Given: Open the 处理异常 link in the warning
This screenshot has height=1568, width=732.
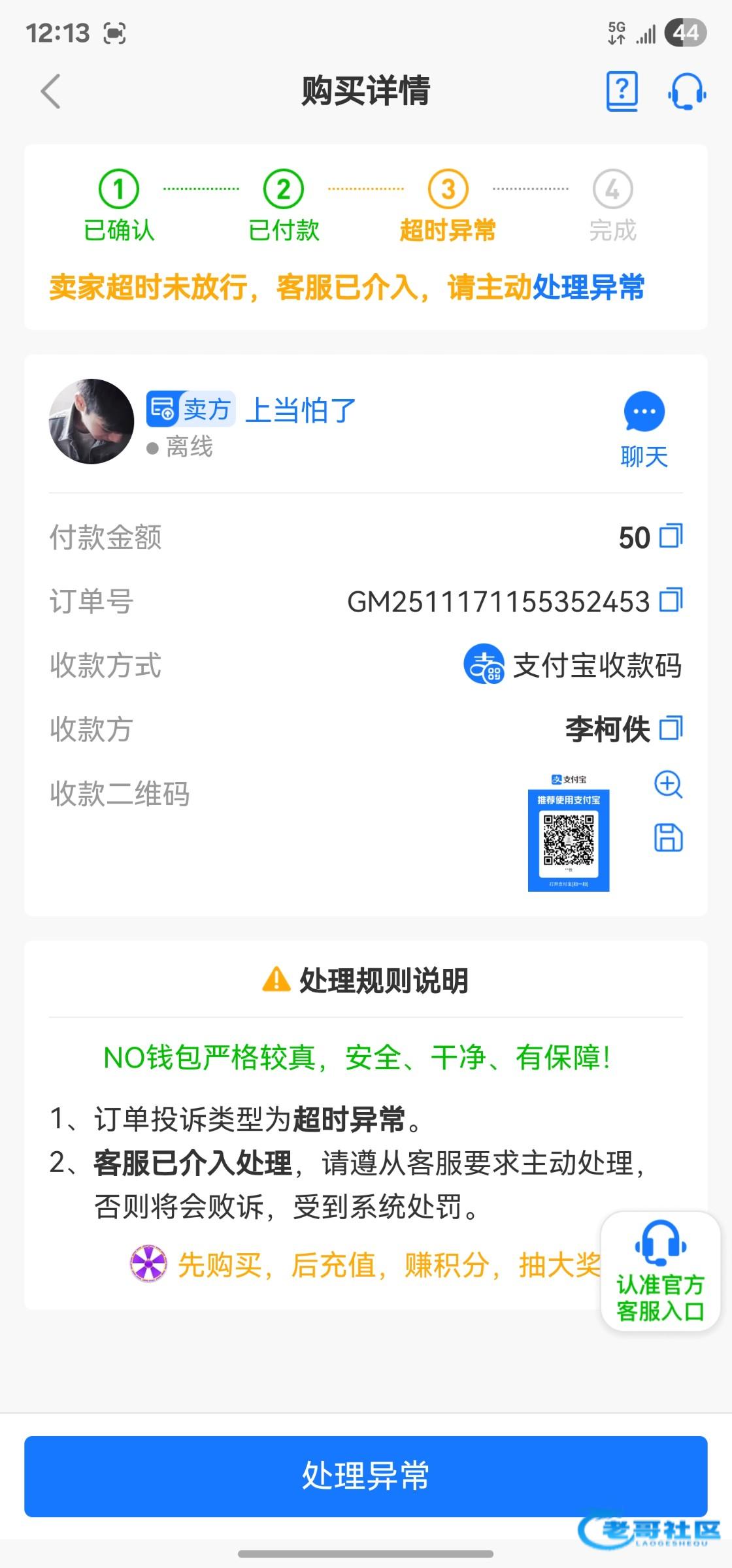Looking at the screenshot, I should click(588, 287).
